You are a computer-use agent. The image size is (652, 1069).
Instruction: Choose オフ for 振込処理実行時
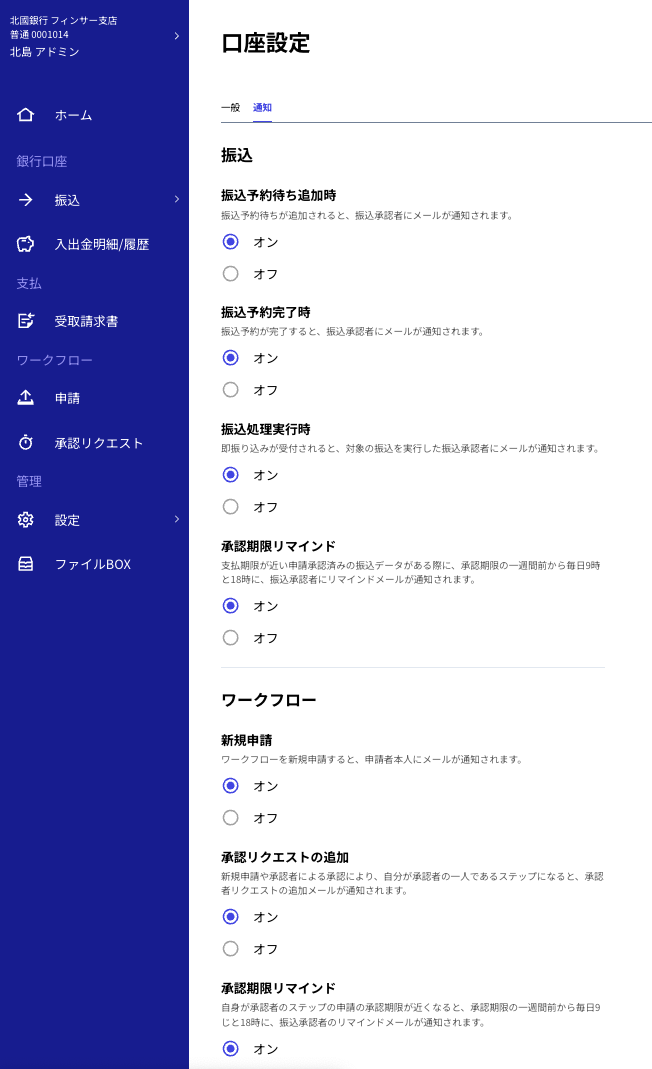(231, 507)
